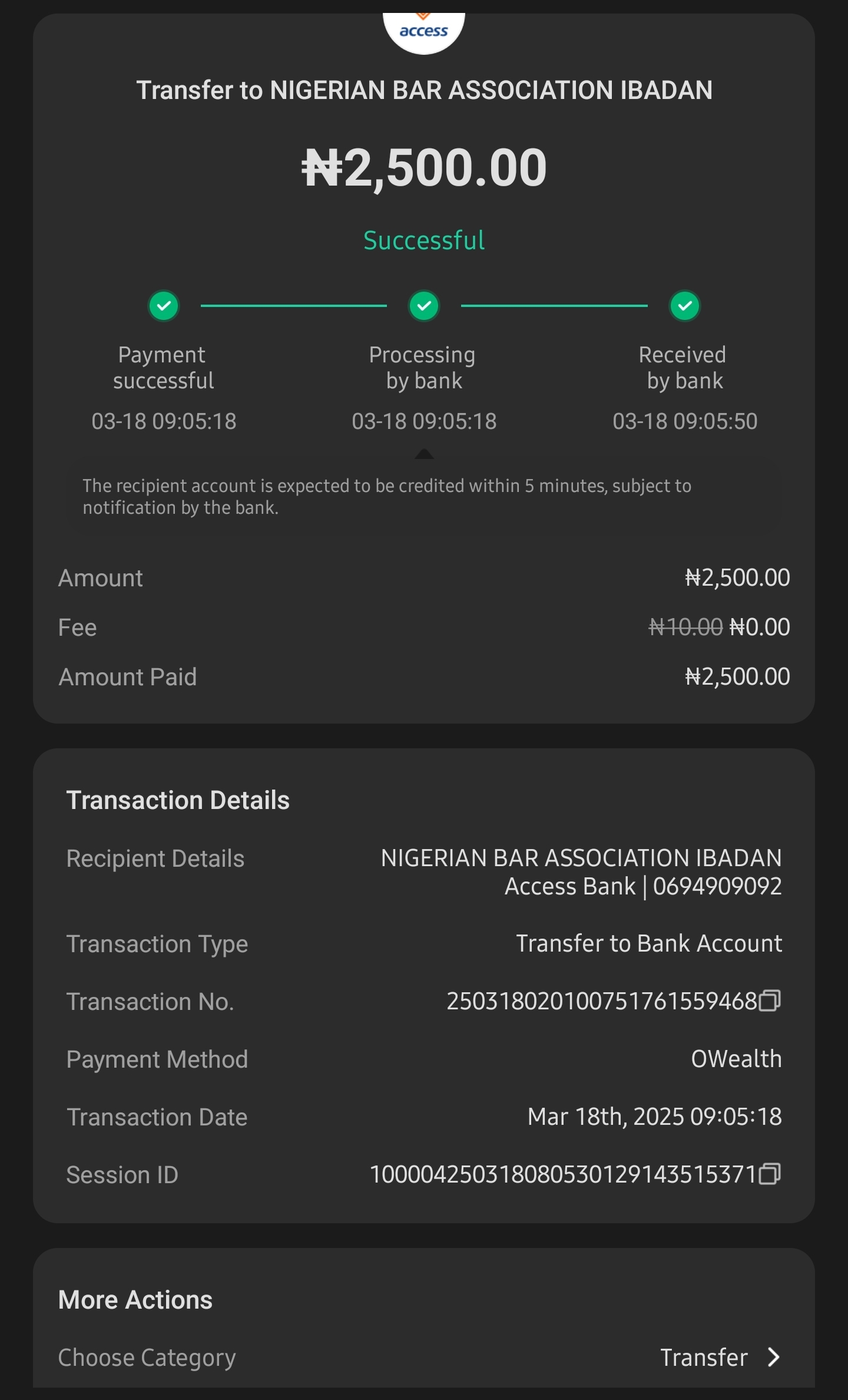Copy the Transaction No.
848x1400 pixels.
point(770,1001)
